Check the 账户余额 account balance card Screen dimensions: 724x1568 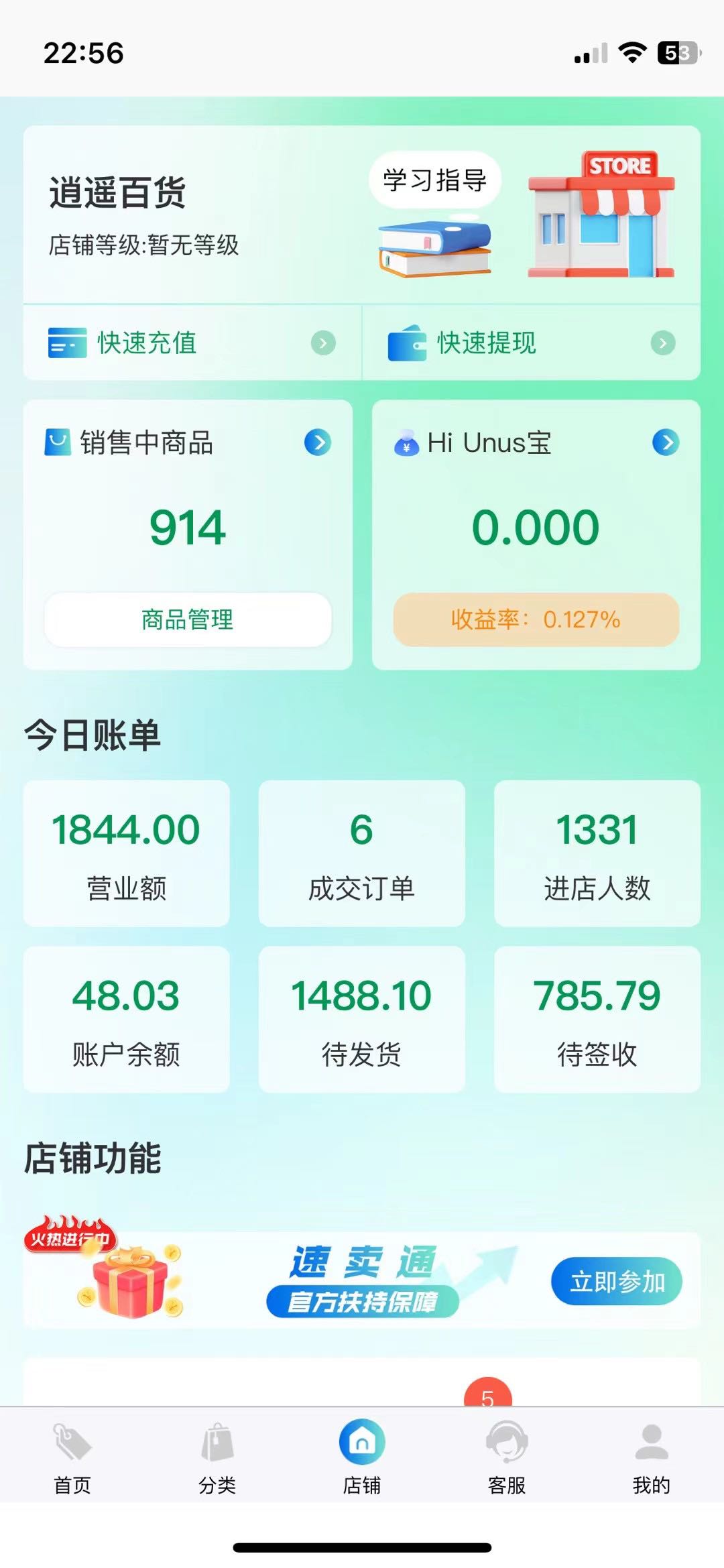[x=126, y=1019]
